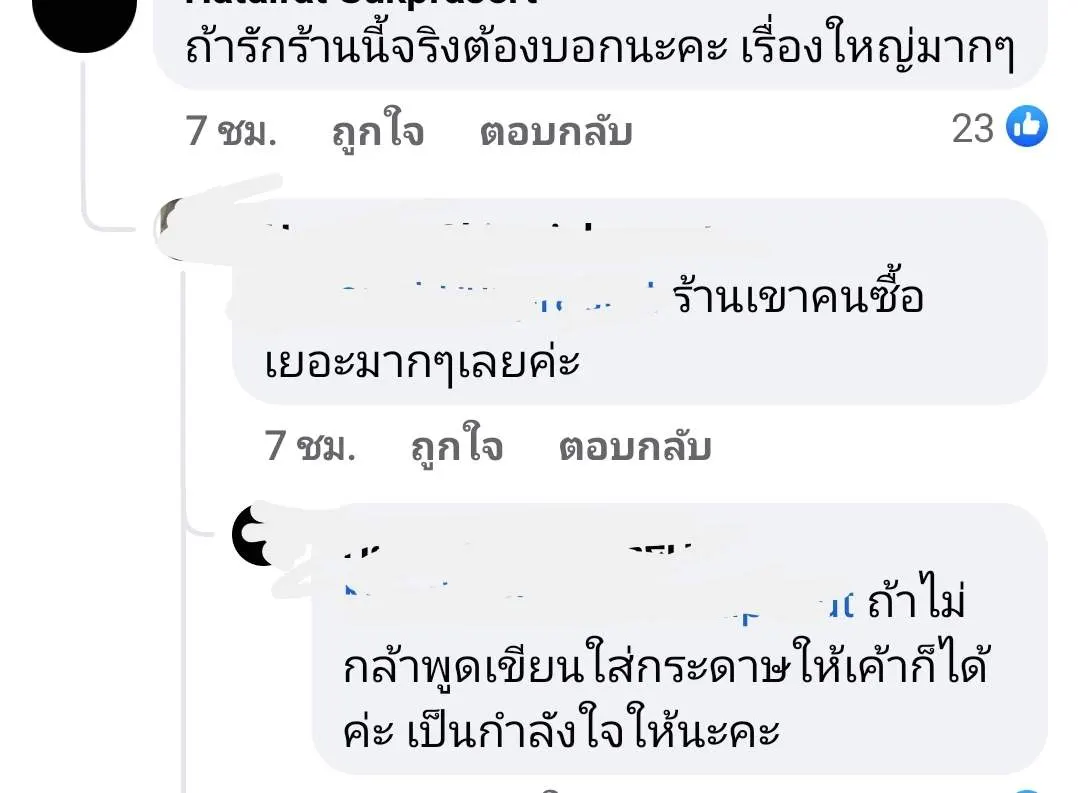
Task: Like the comment 'ถ้ารักร้านนี้จริงต้องบอกนะคะ'
Action: click(377, 131)
